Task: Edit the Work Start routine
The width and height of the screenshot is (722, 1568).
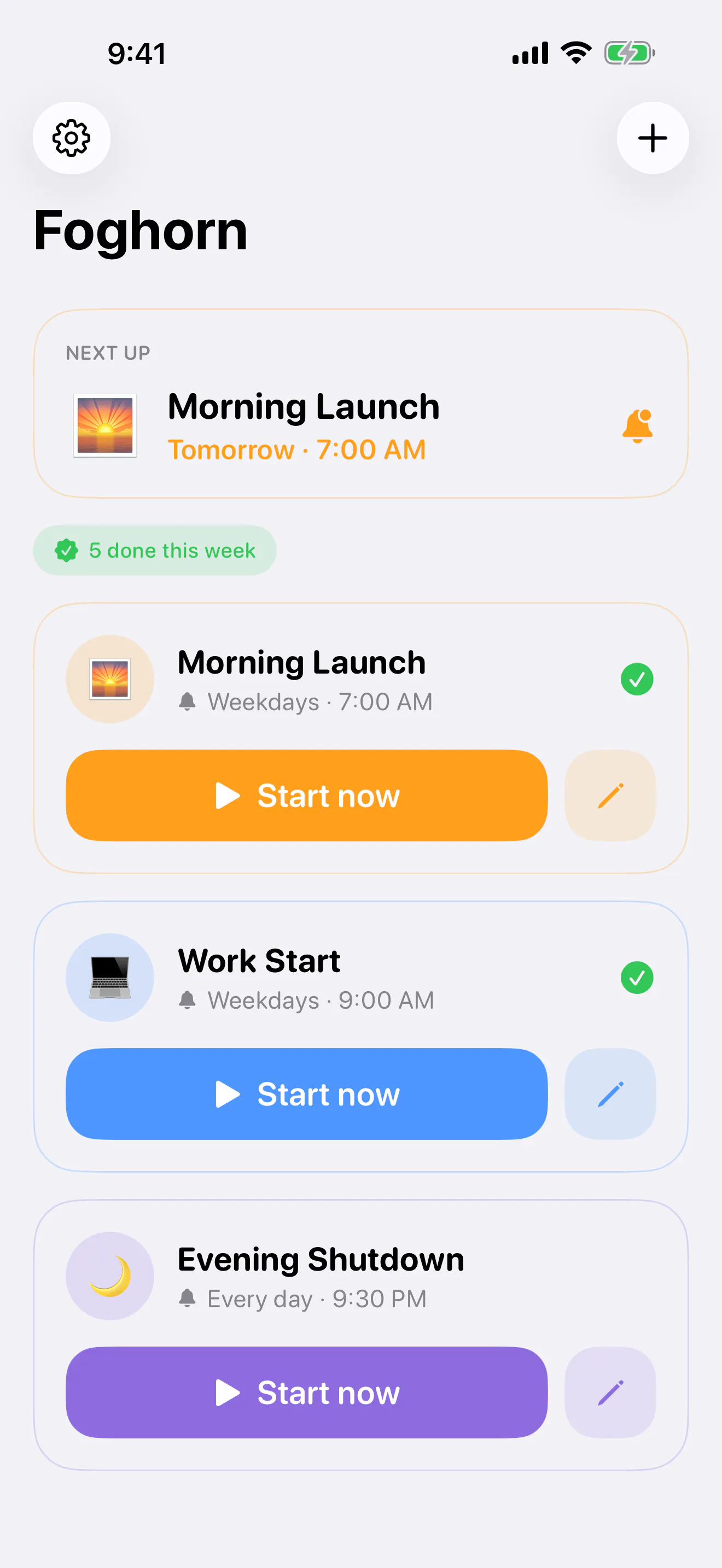Action: pyautogui.click(x=610, y=1094)
